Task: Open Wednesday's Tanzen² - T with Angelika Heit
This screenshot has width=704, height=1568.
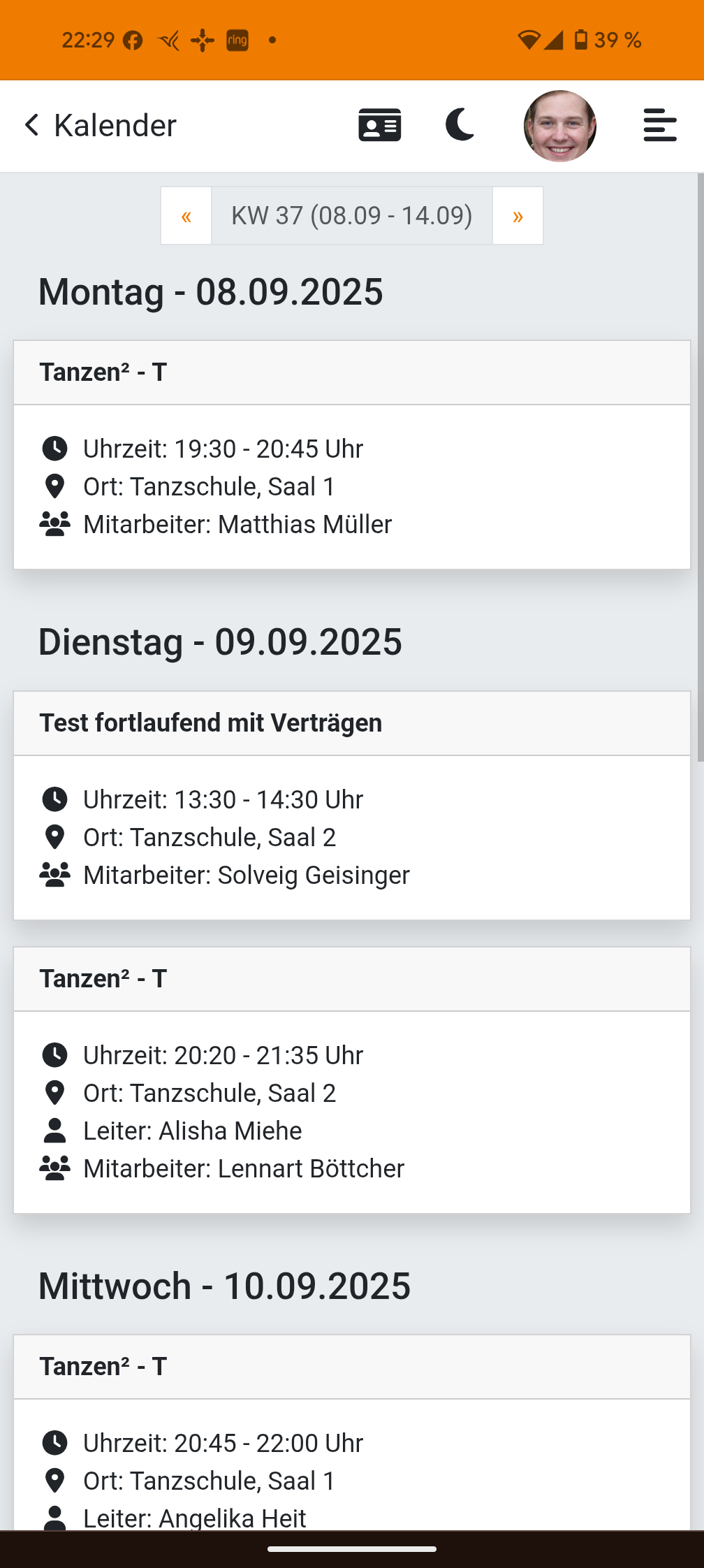Action: (x=352, y=1432)
